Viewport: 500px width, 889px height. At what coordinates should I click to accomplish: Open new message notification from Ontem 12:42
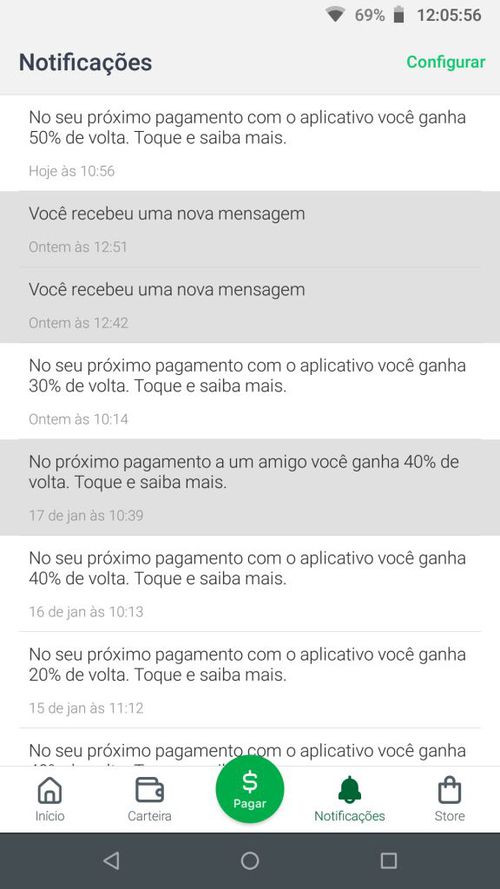250,306
